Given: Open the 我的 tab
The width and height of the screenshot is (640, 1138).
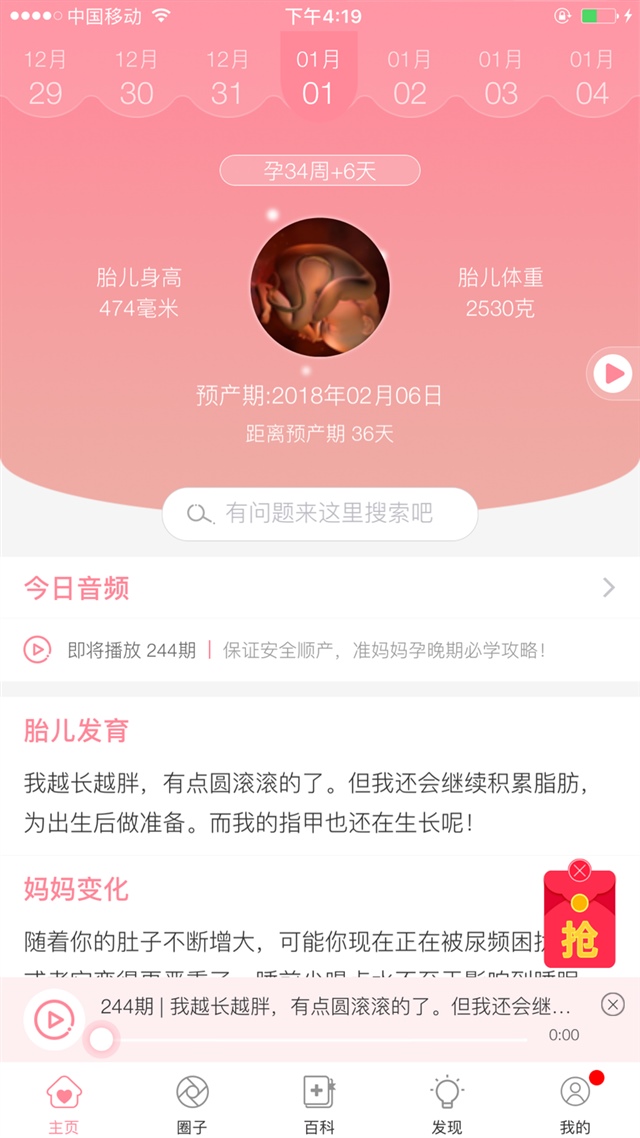Looking at the screenshot, I should [575, 1104].
